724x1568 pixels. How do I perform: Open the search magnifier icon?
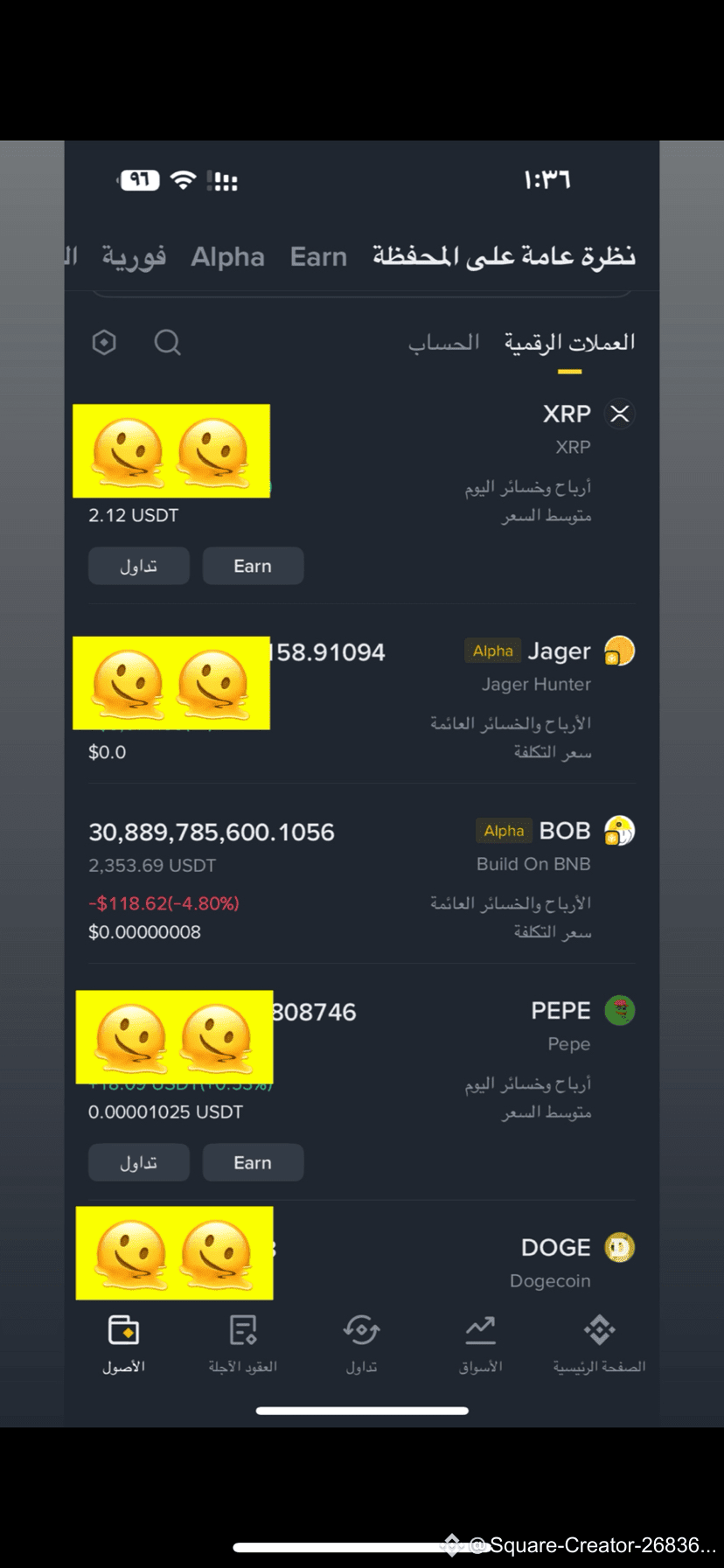167,342
